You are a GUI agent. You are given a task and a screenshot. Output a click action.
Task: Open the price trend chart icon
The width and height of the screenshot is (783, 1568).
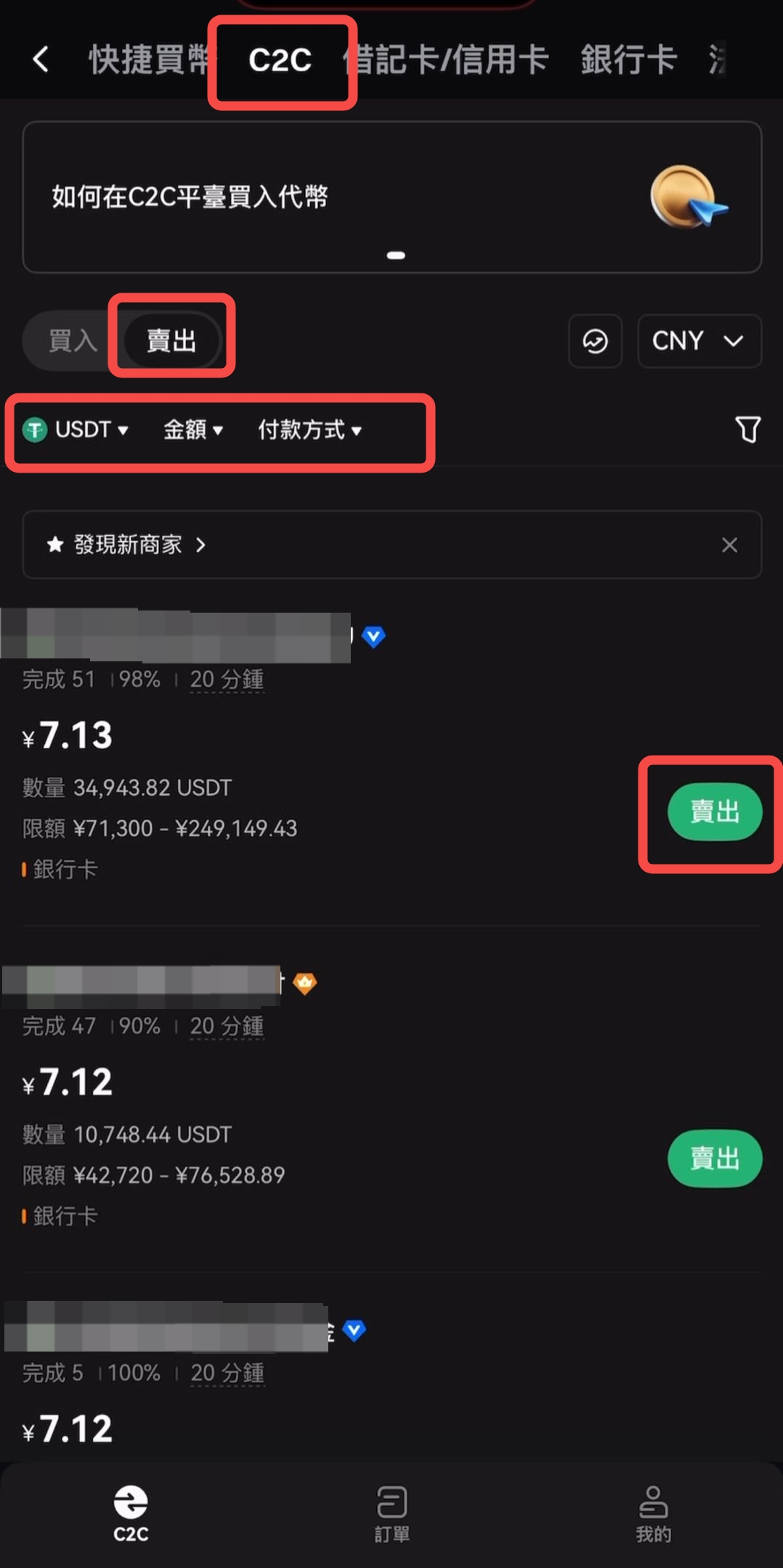tap(595, 341)
